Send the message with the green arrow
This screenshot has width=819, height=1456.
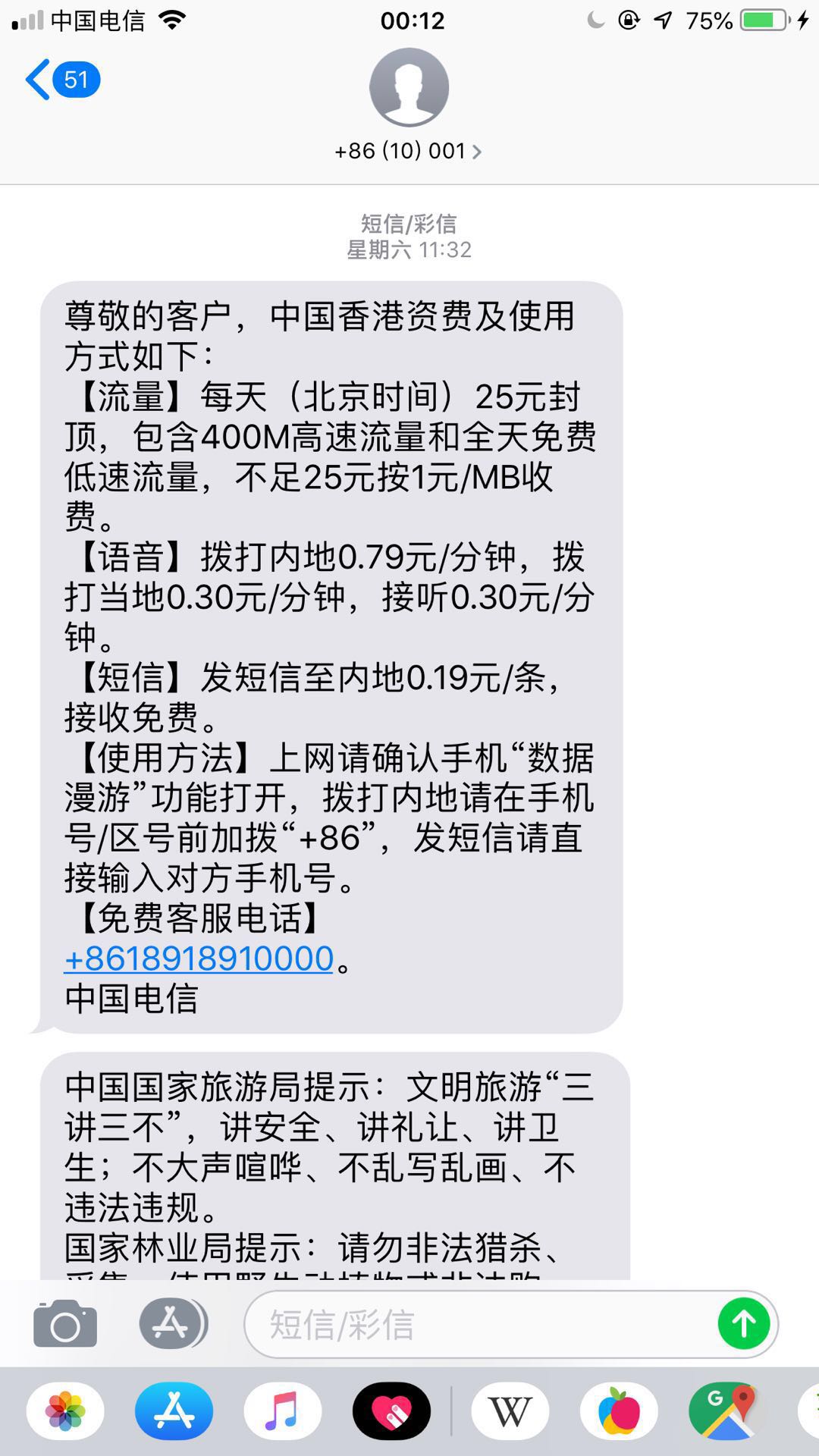pos(743,1324)
